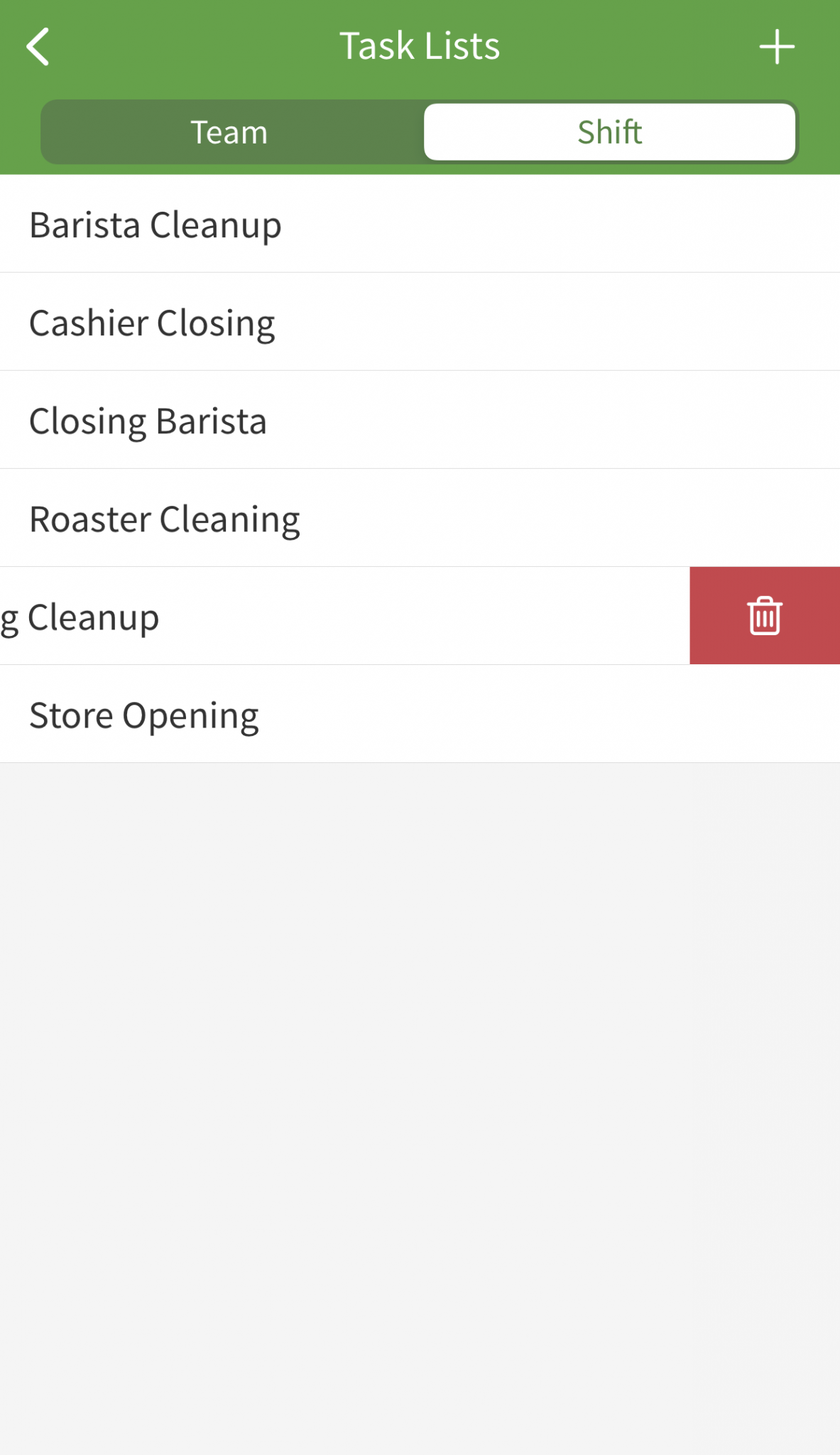This screenshot has width=840, height=1455.
Task: Tap the Task Lists title in the header
Action: tap(420, 45)
